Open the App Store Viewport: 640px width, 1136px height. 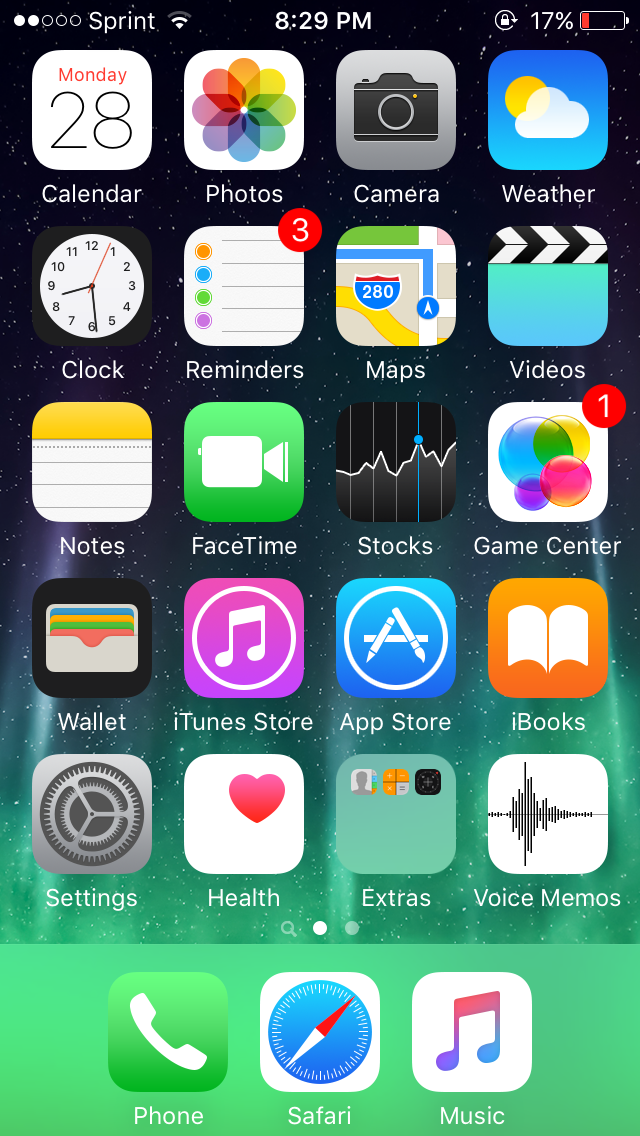(x=396, y=638)
